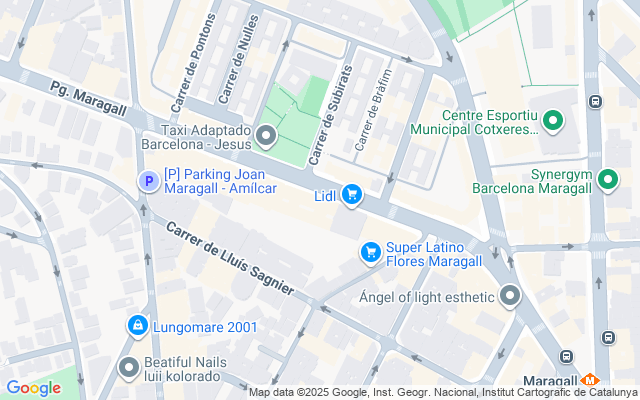Select the Super Latino Flores Maragall marker
640x400 pixels.
(371, 252)
